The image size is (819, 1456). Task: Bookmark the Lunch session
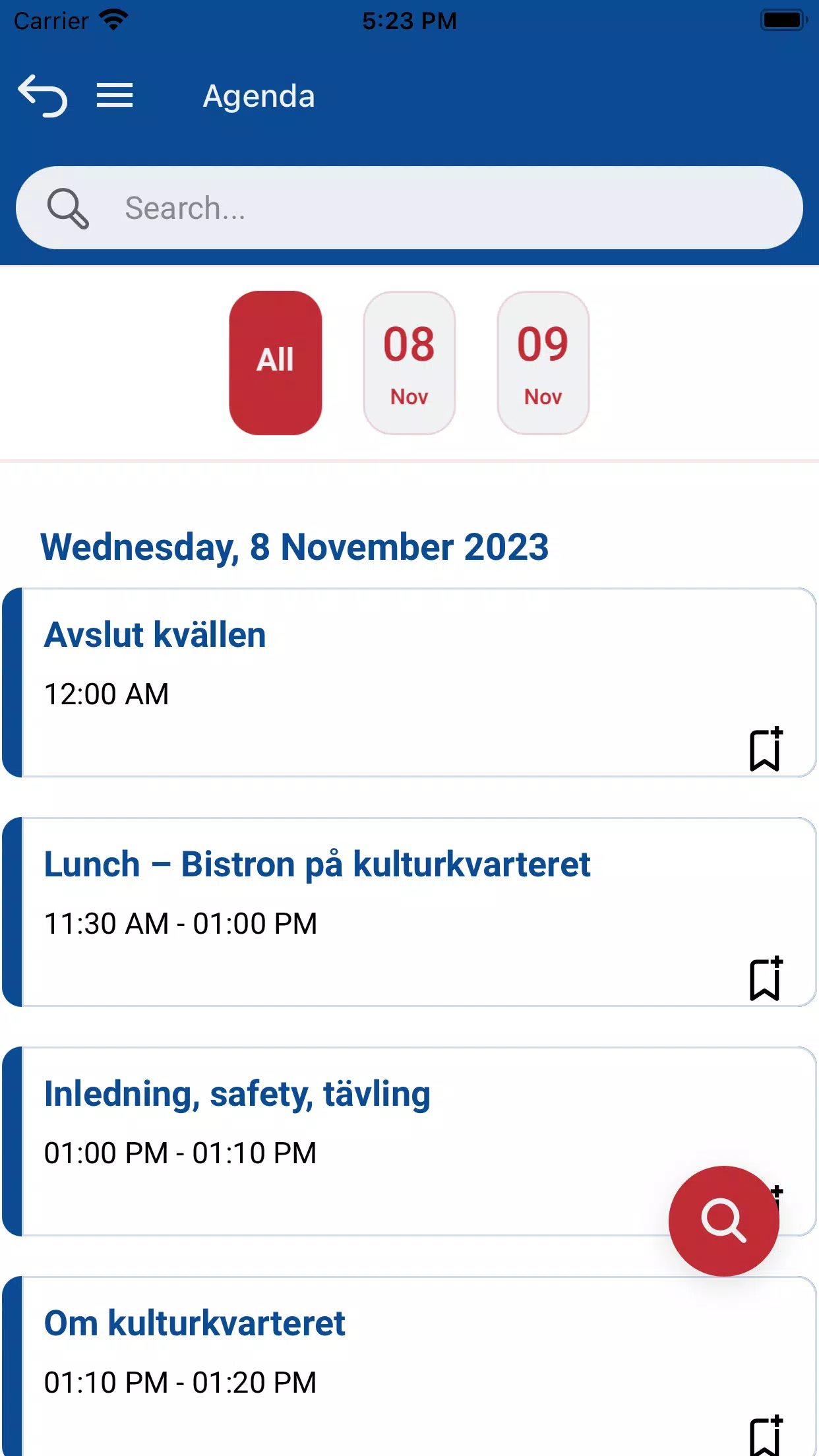[x=766, y=979]
